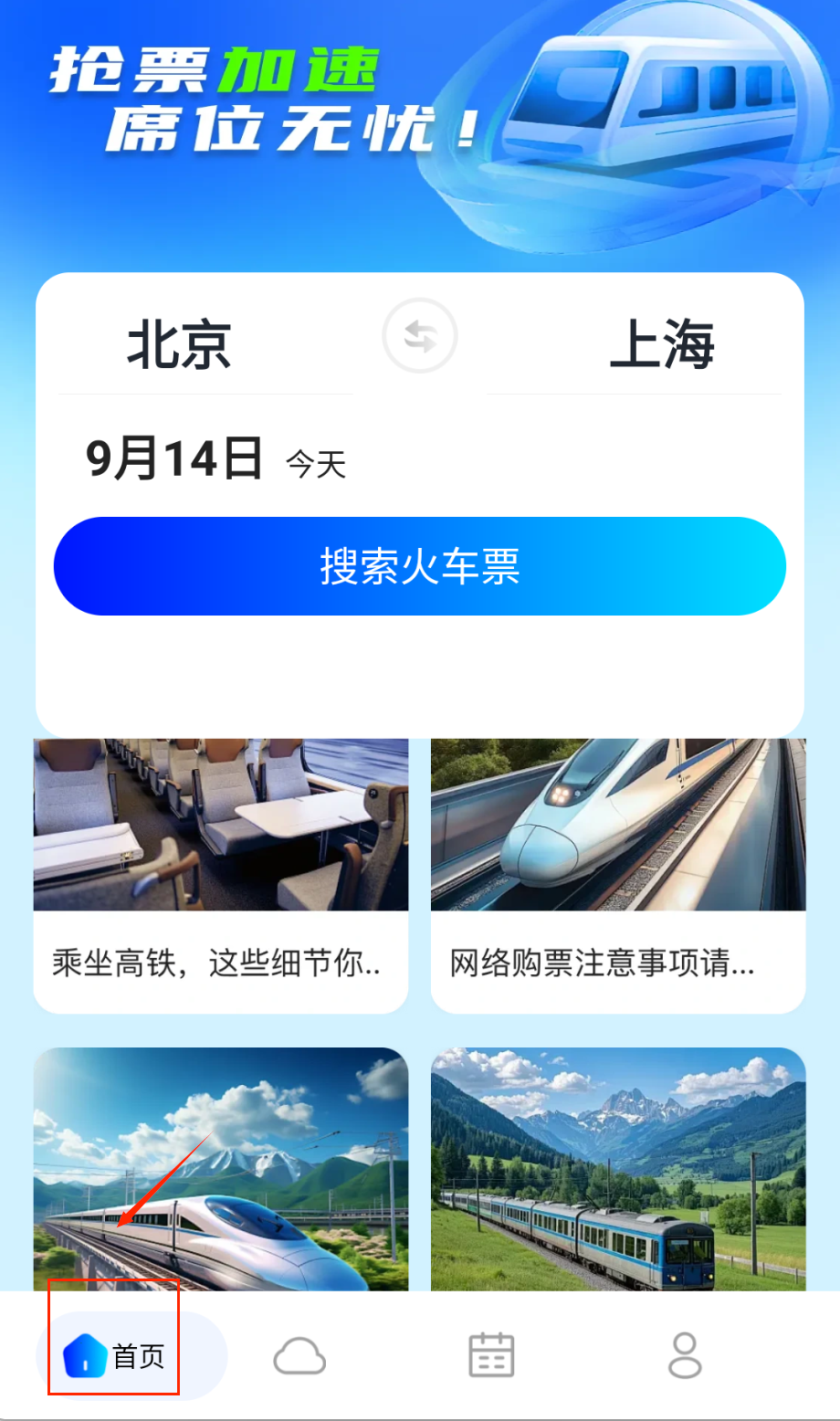Change departure city 北京
Viewport: 840px width, 1421px height.
(x=179, y=345)
